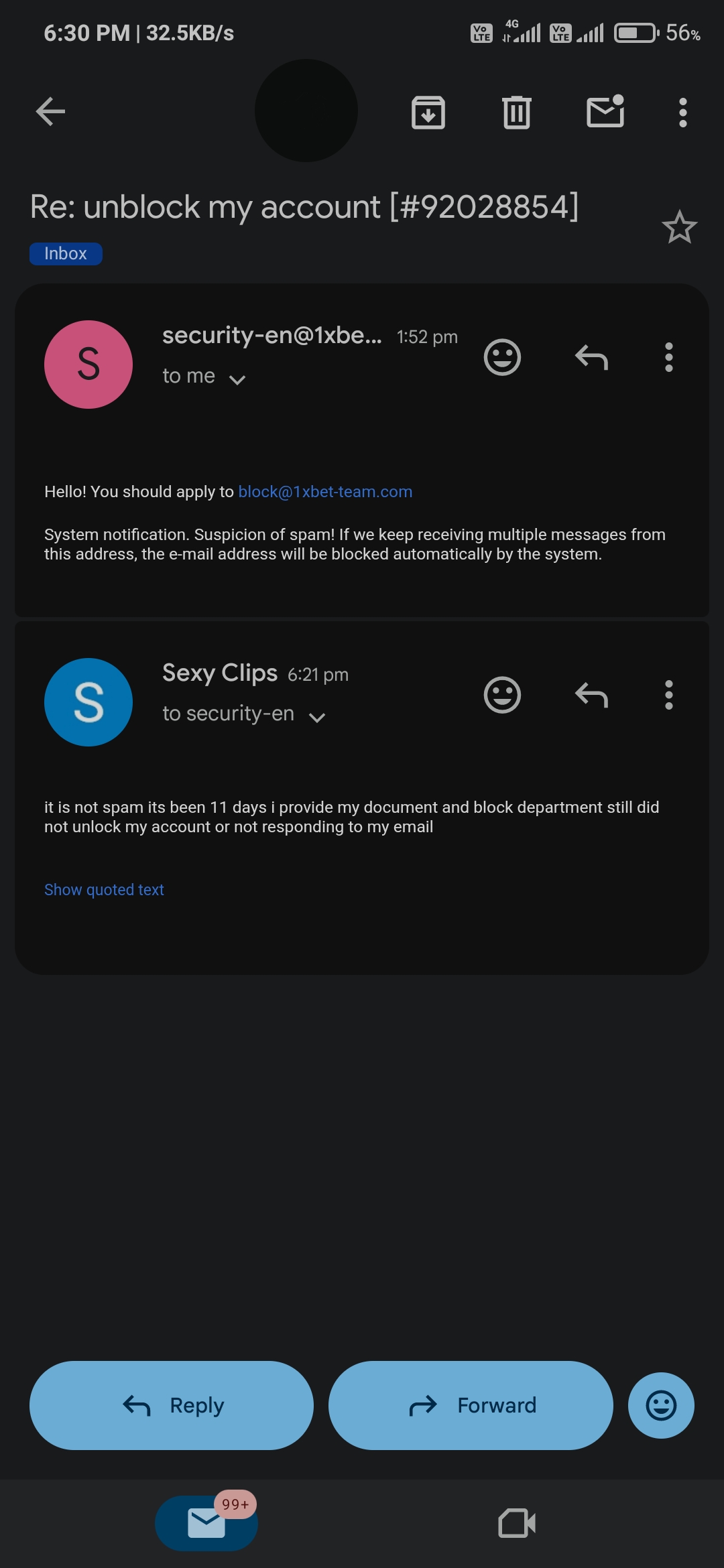The width and height of the screenshot is (724, 1568).
Task: Expand recipient details next to 'to security-en'
Action: tap(316, 717)
